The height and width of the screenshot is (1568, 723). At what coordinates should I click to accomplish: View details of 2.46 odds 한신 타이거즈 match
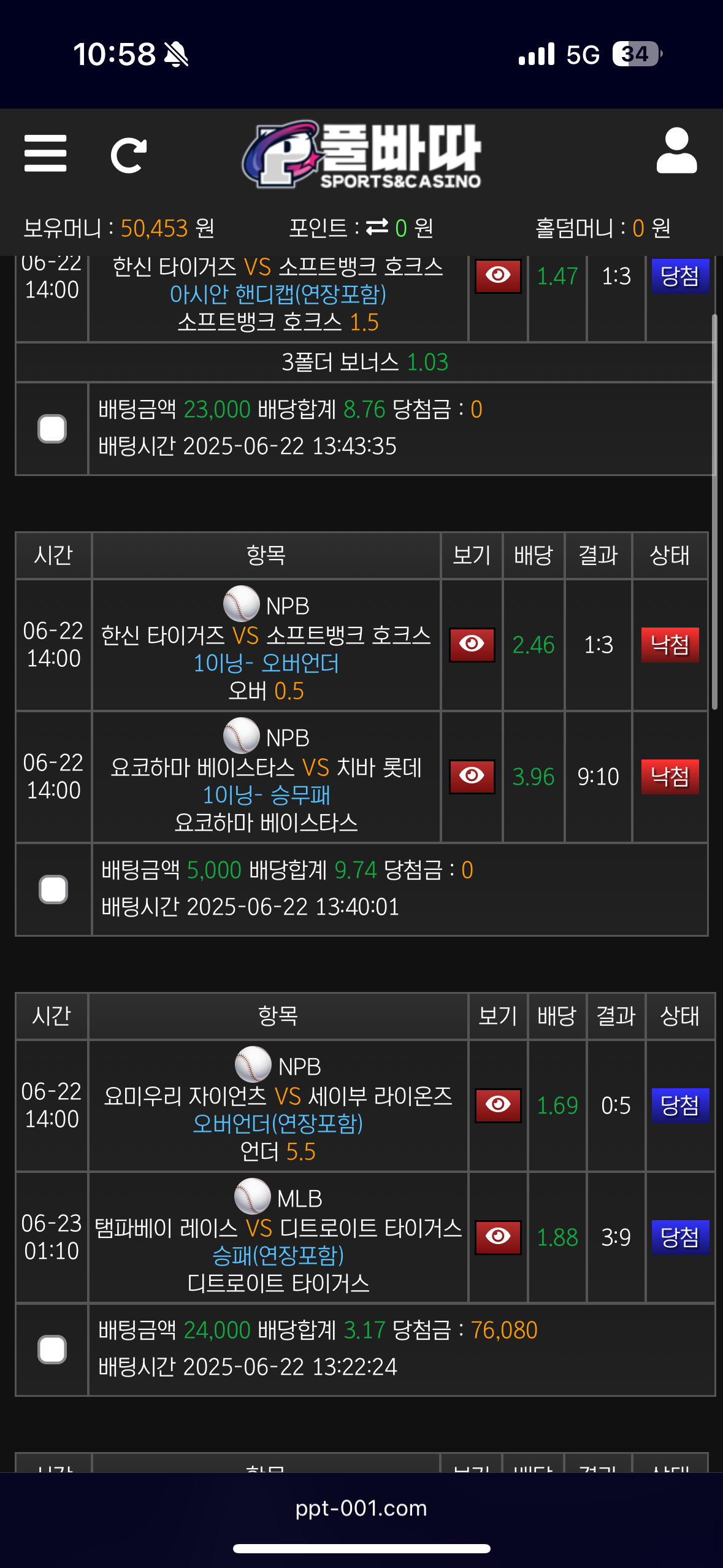click(472, 645)
